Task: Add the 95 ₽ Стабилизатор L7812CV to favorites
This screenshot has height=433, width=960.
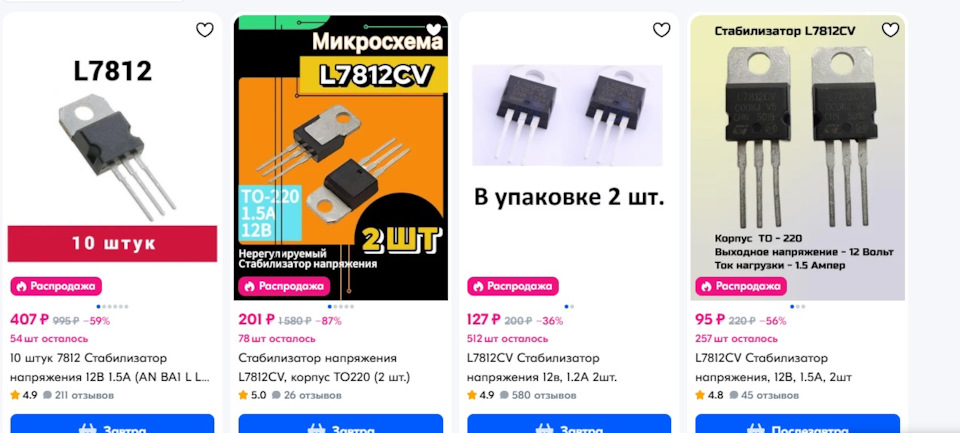Action: [x=890, y=30]
